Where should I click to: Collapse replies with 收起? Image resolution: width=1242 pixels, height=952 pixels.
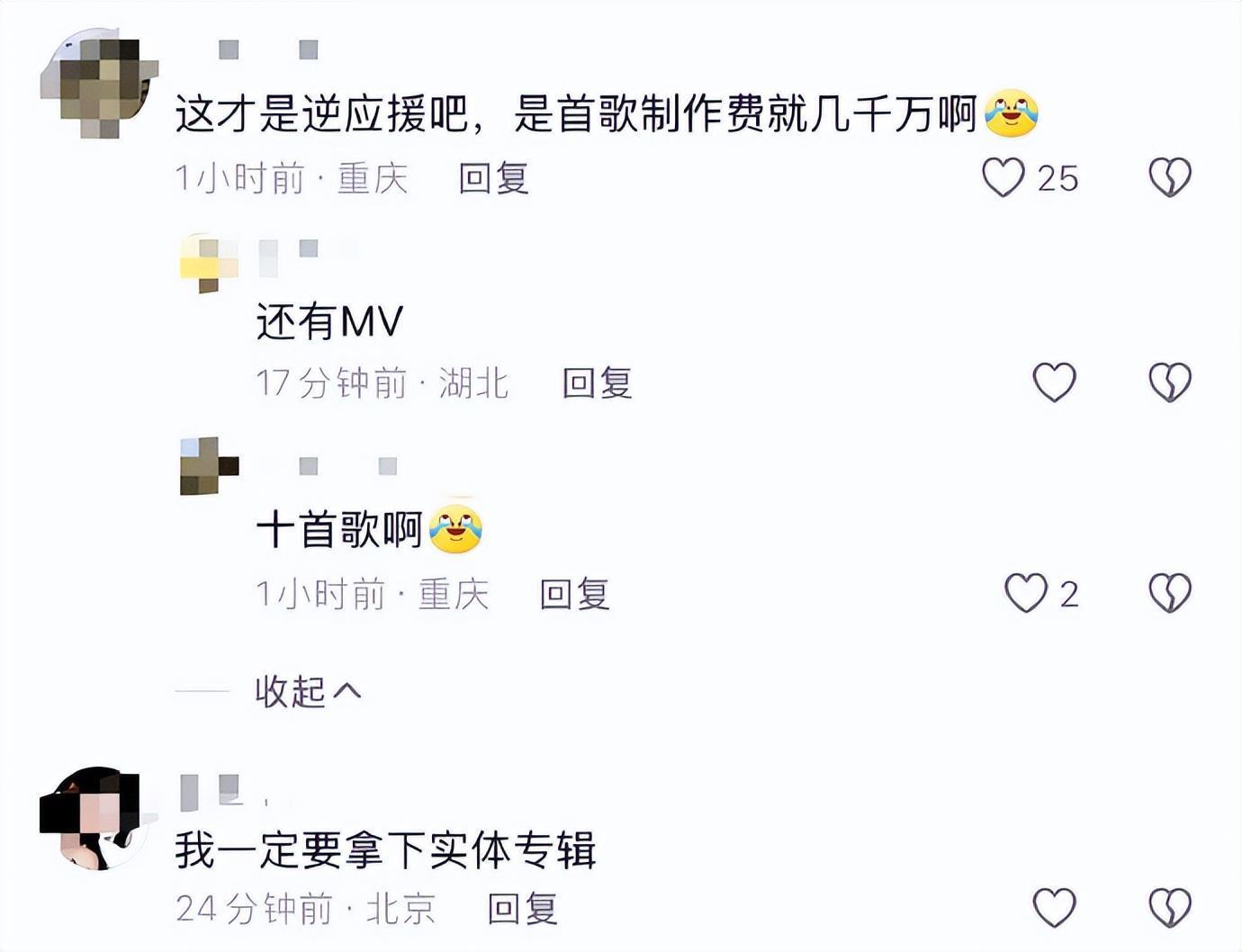307,691
